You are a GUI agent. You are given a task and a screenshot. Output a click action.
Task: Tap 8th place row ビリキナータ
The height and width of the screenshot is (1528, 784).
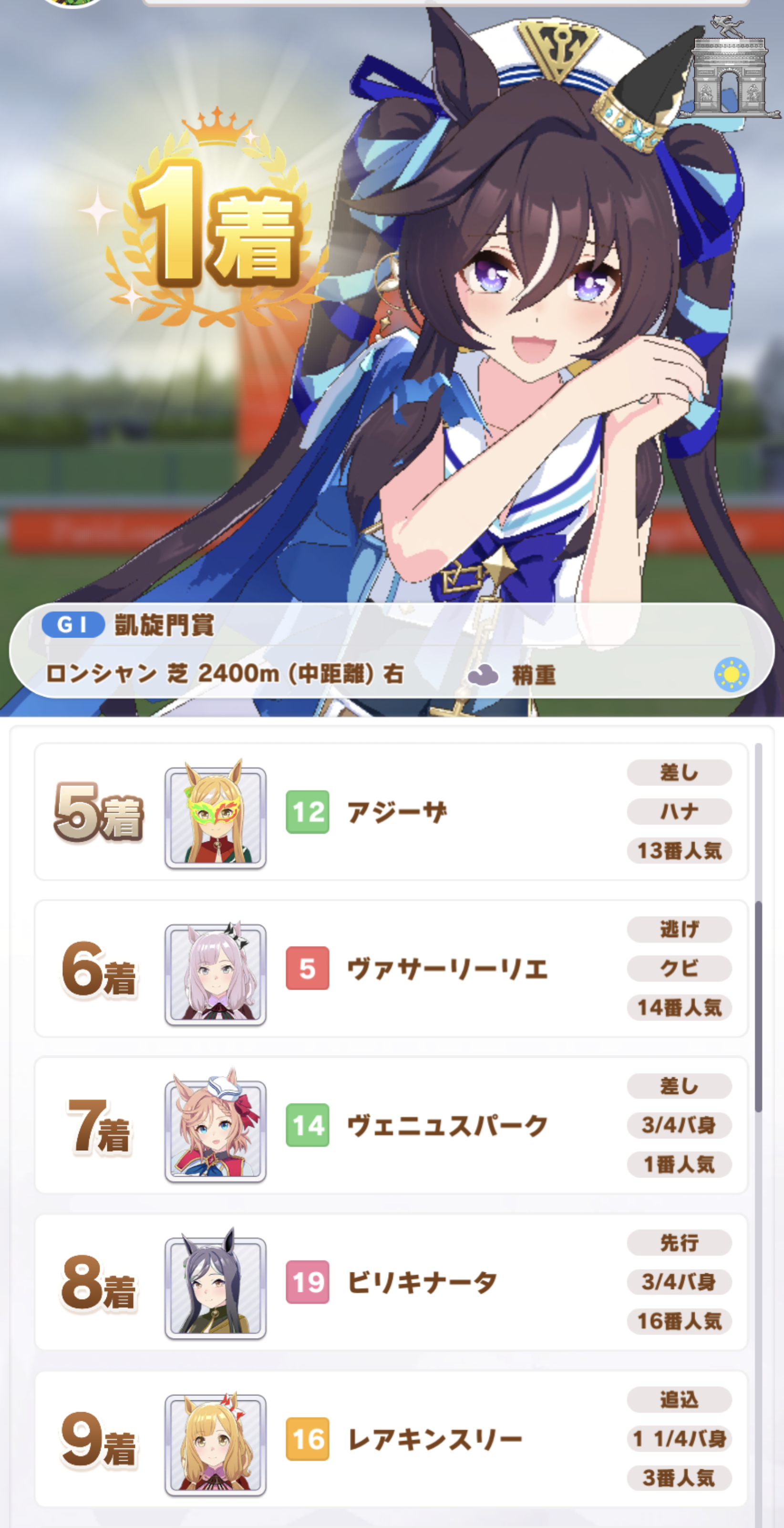(x=392, y=1282)
